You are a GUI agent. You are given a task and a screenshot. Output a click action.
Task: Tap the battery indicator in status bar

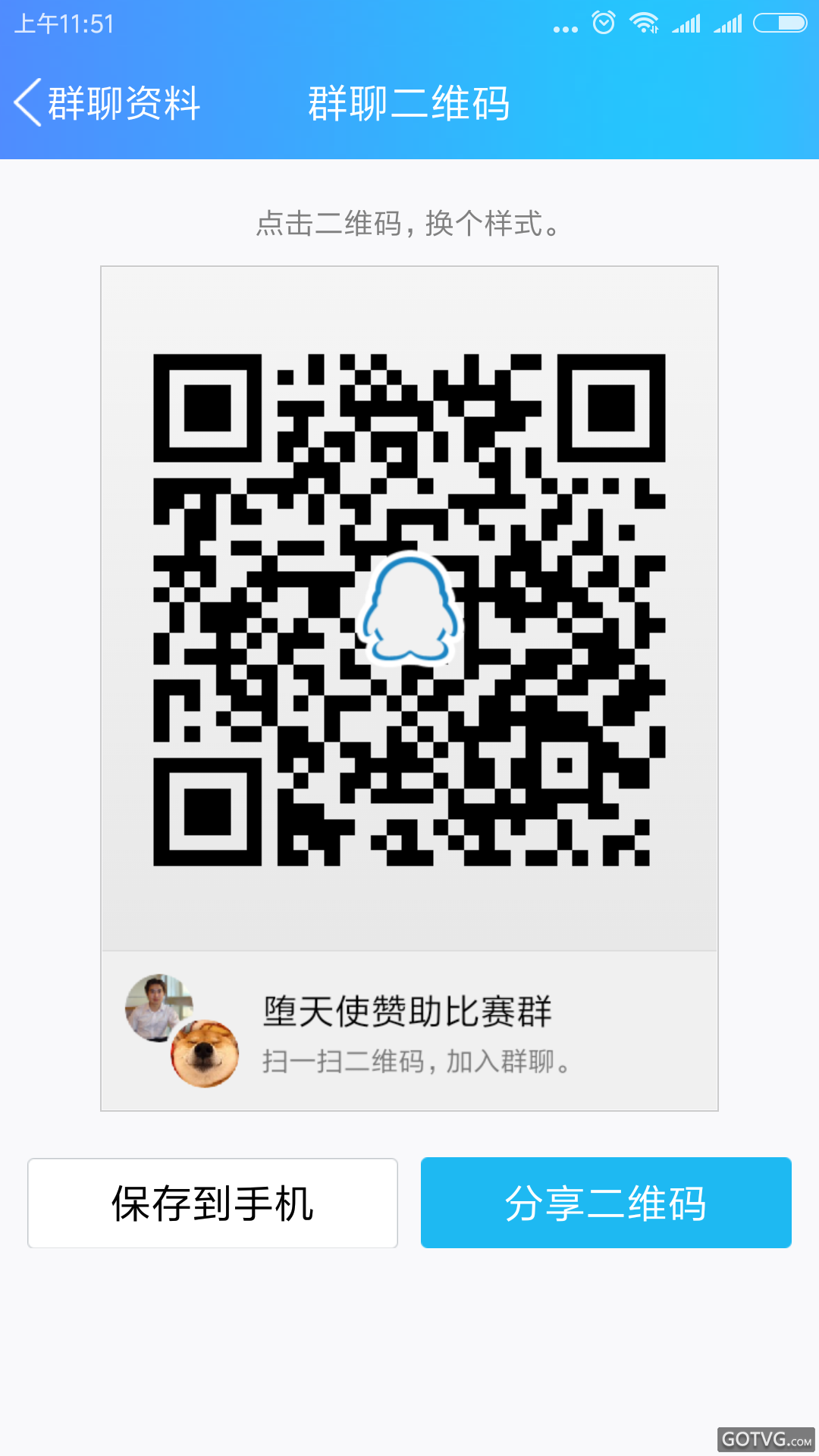pyautogui.click(x=777, y=23)
